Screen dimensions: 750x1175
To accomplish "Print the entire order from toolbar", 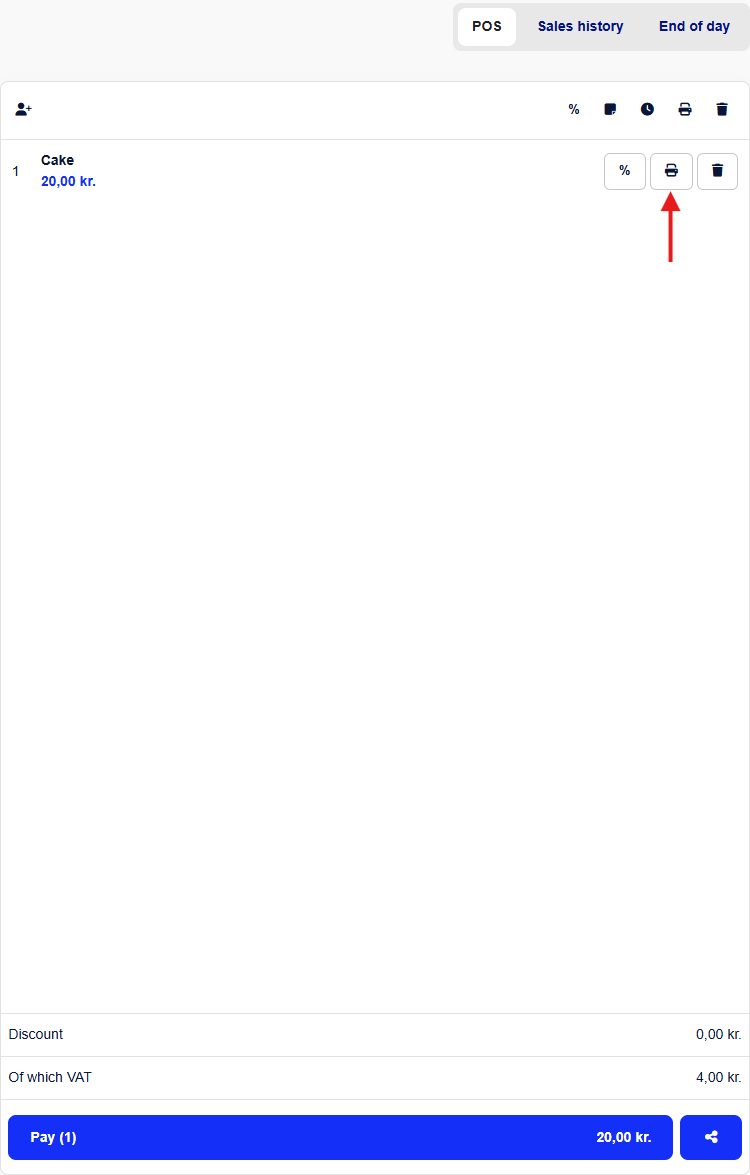I will coord(685,109).
